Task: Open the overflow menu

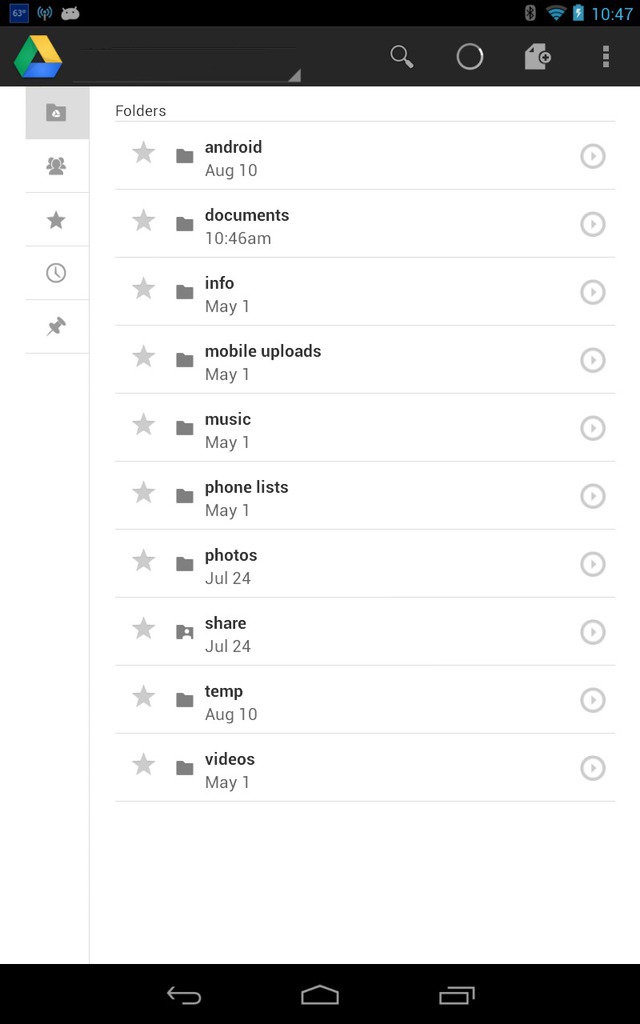Action: coord(605,57)
